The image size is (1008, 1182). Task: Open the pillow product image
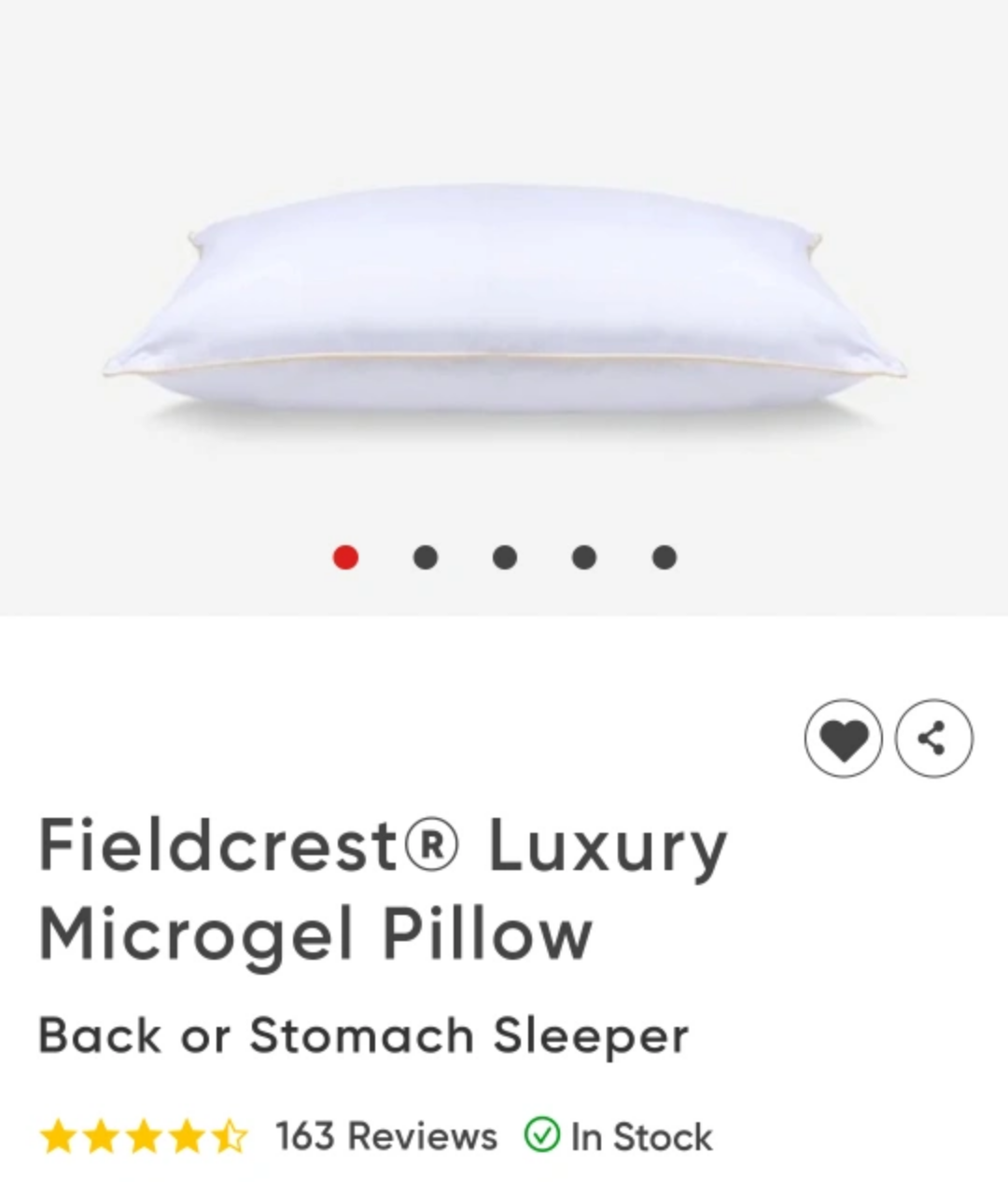(504, 299)
